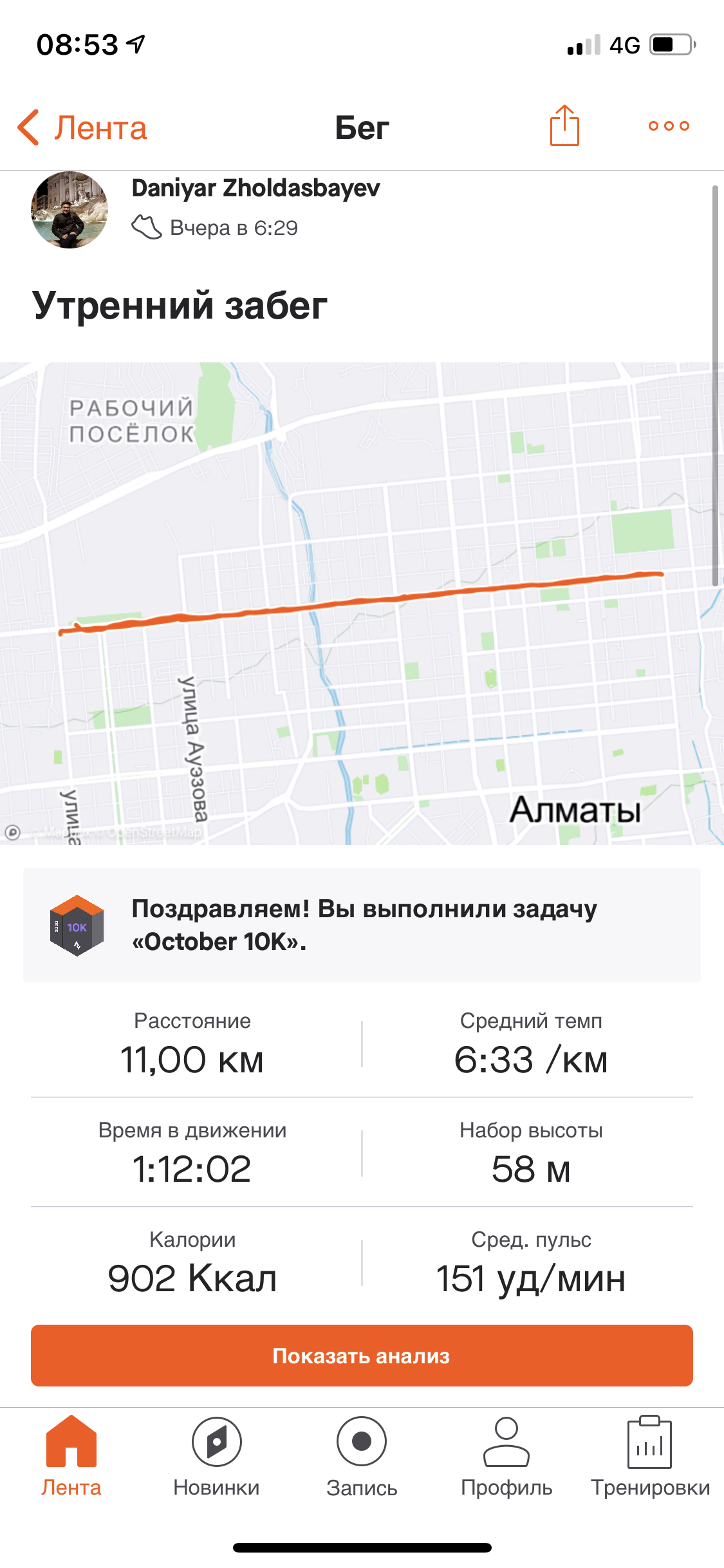Open the three-dot overflow menu
The image size is (724, 1568).
click(669, 126)
